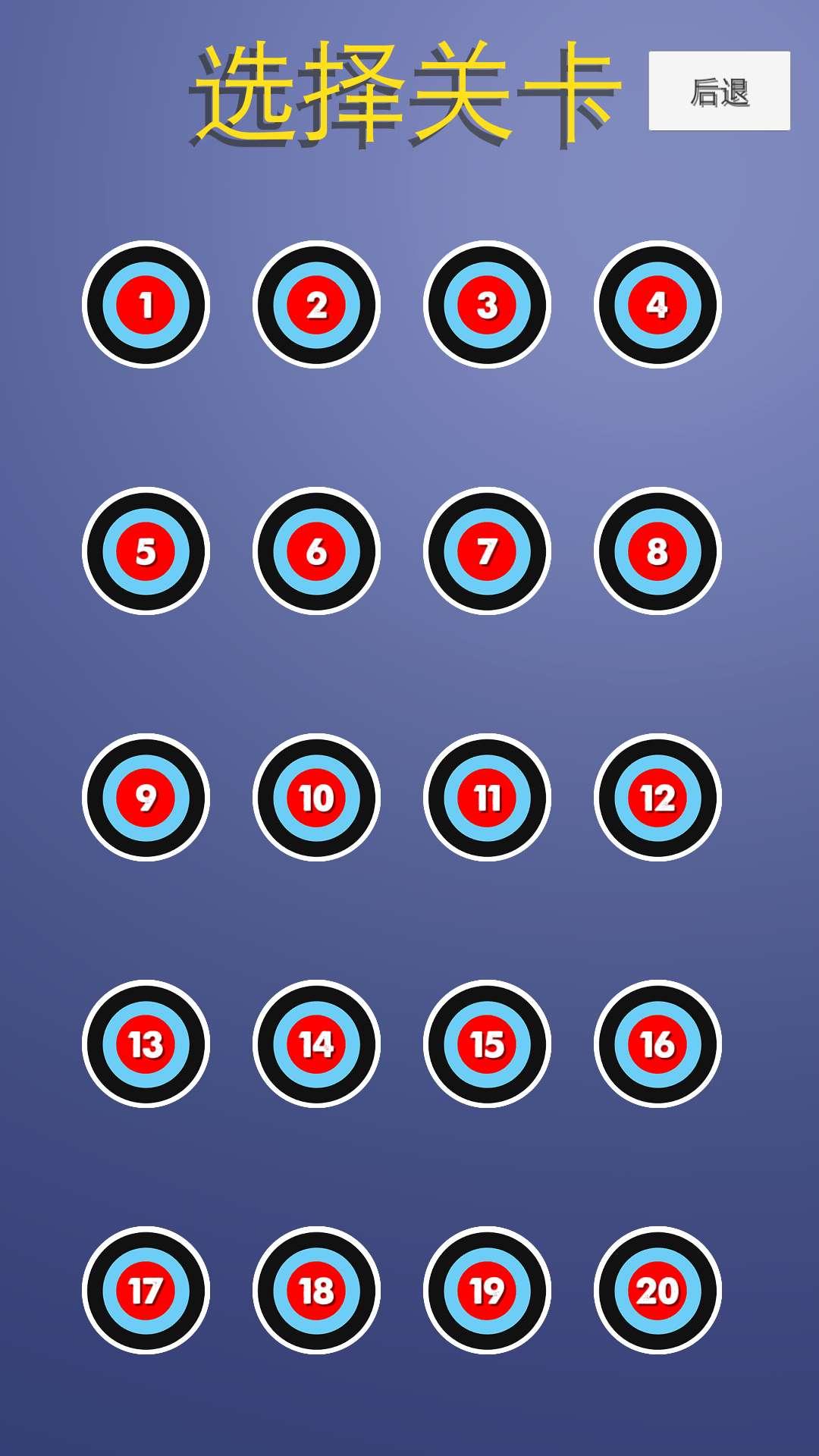Select level 1 target
The width and height of the screenshot is (819, 1456).
(146, 305)
